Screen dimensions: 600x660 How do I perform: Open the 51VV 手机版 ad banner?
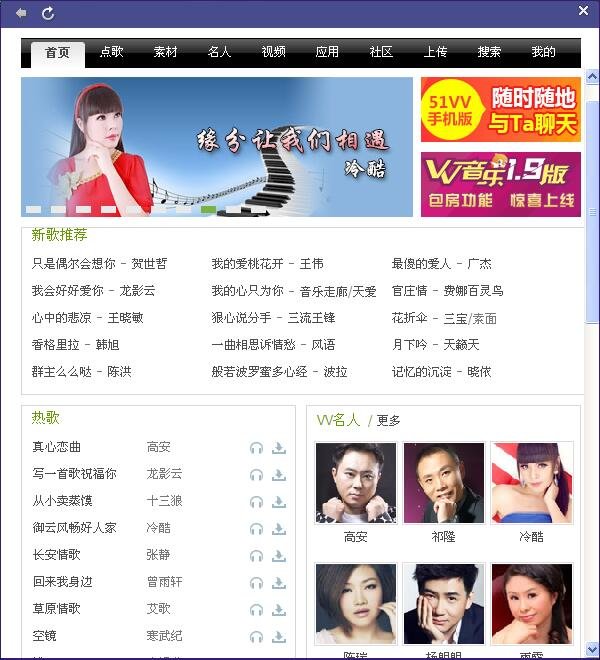tap(500, 110)
